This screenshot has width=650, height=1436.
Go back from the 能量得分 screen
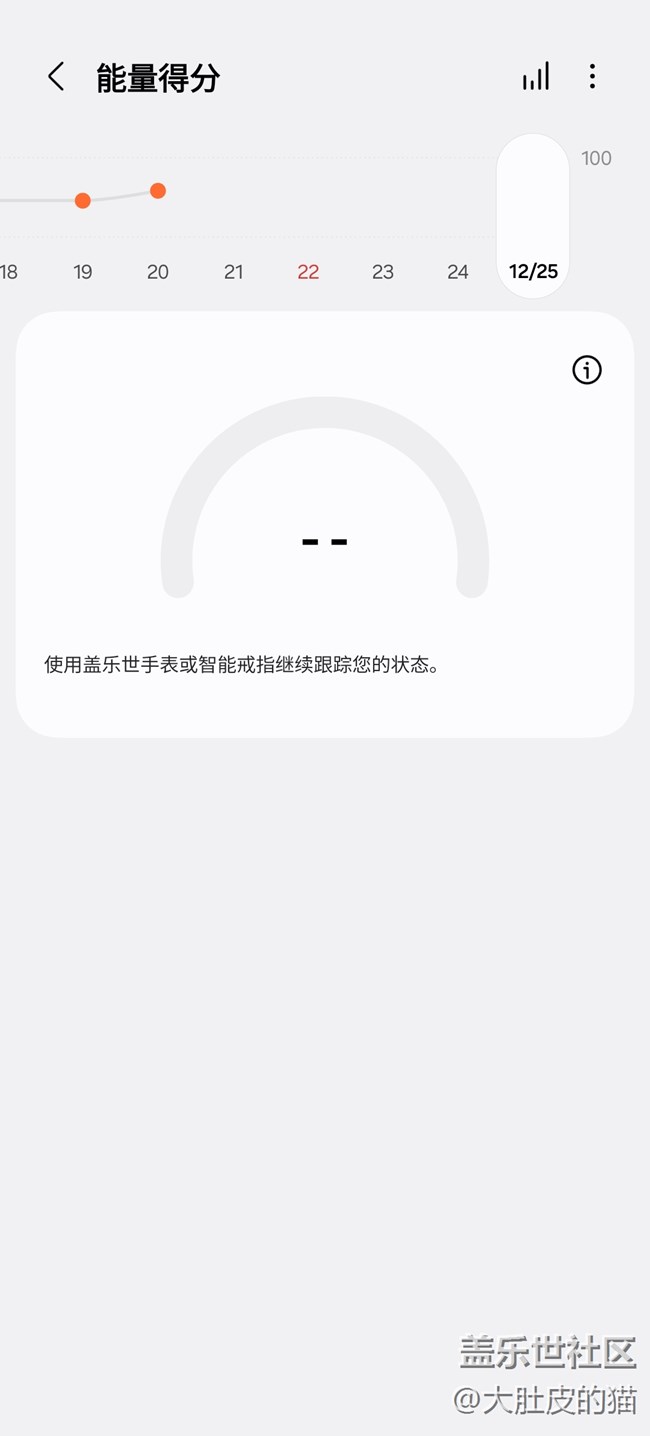pos(56,77)
